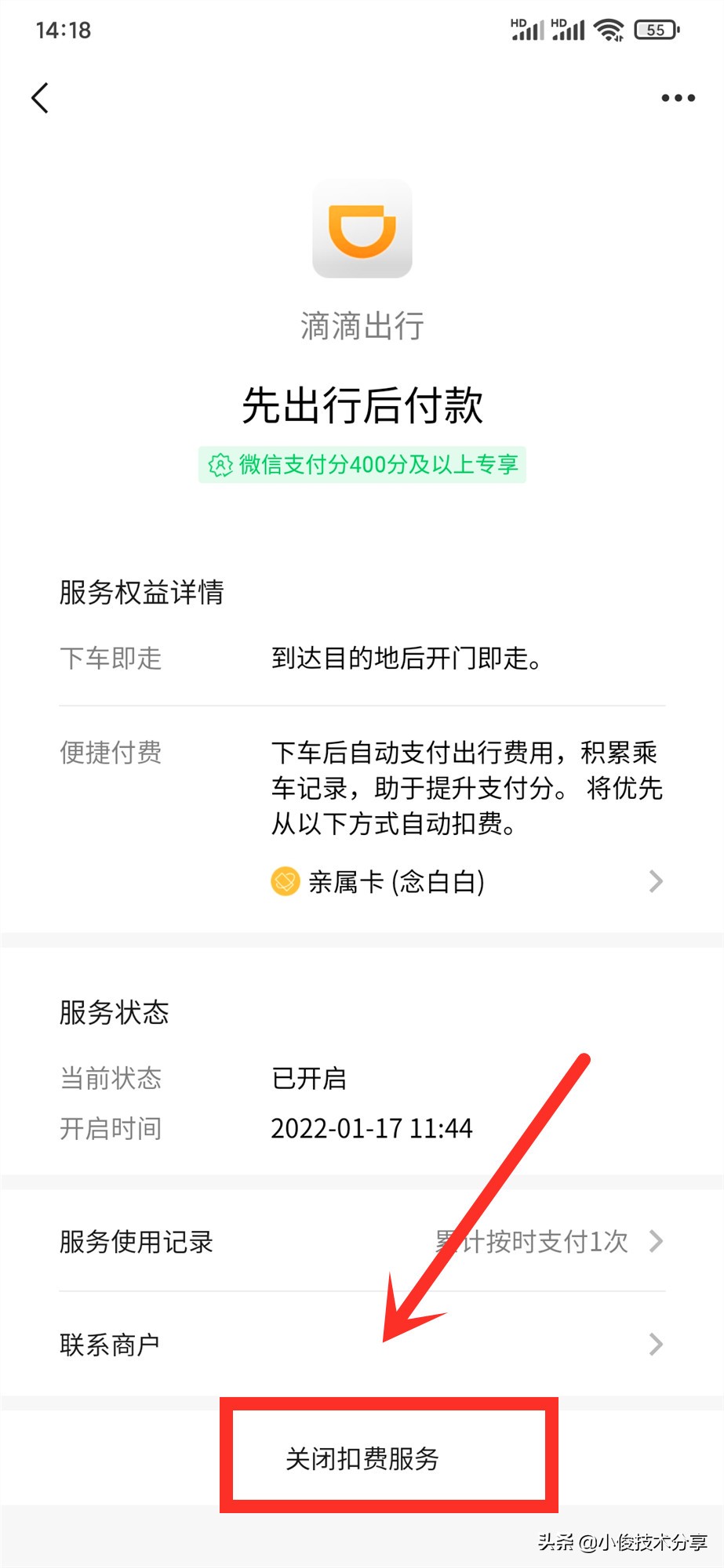Open the 联系商户 contact merchant chevron
The height and width of the screenshot is (1568, 724).
(x=657, y=1344)
